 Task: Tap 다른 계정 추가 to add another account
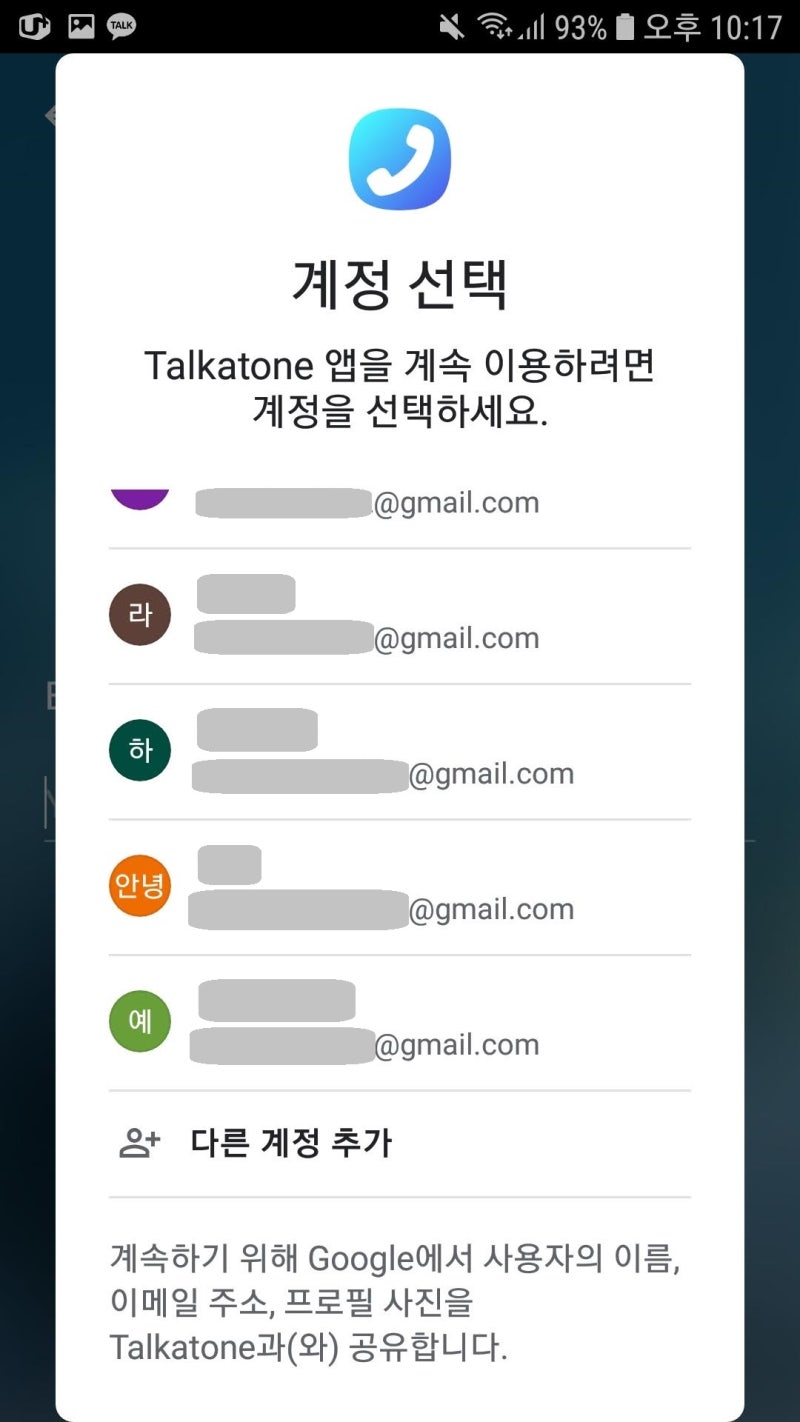pos(292,1143)
